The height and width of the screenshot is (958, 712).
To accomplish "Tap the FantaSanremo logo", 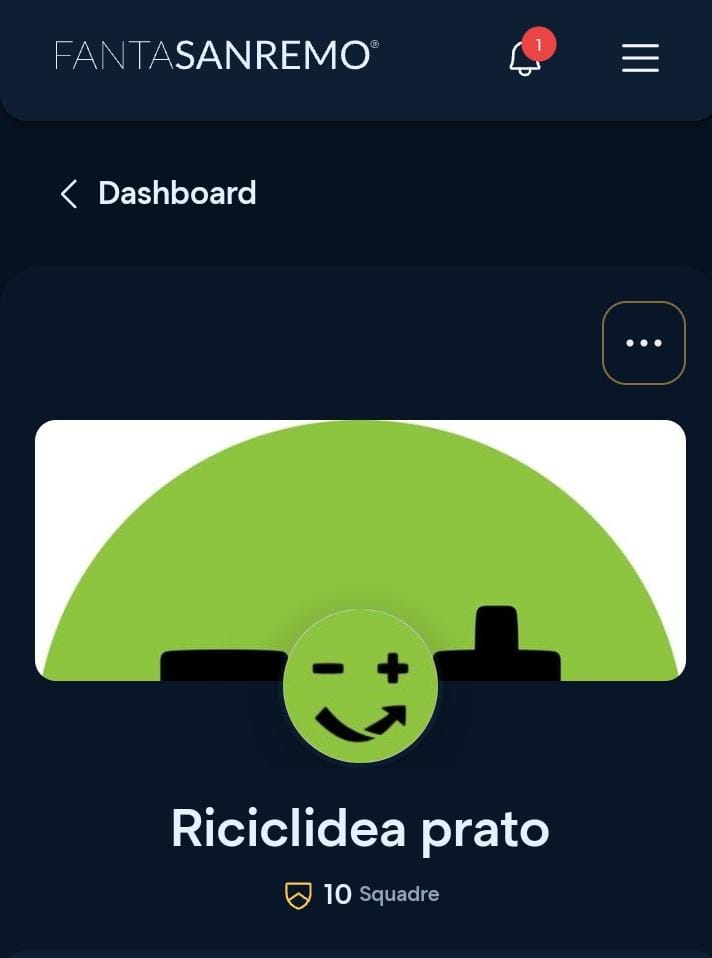I will pyautogui.click(x=216, y=56).
